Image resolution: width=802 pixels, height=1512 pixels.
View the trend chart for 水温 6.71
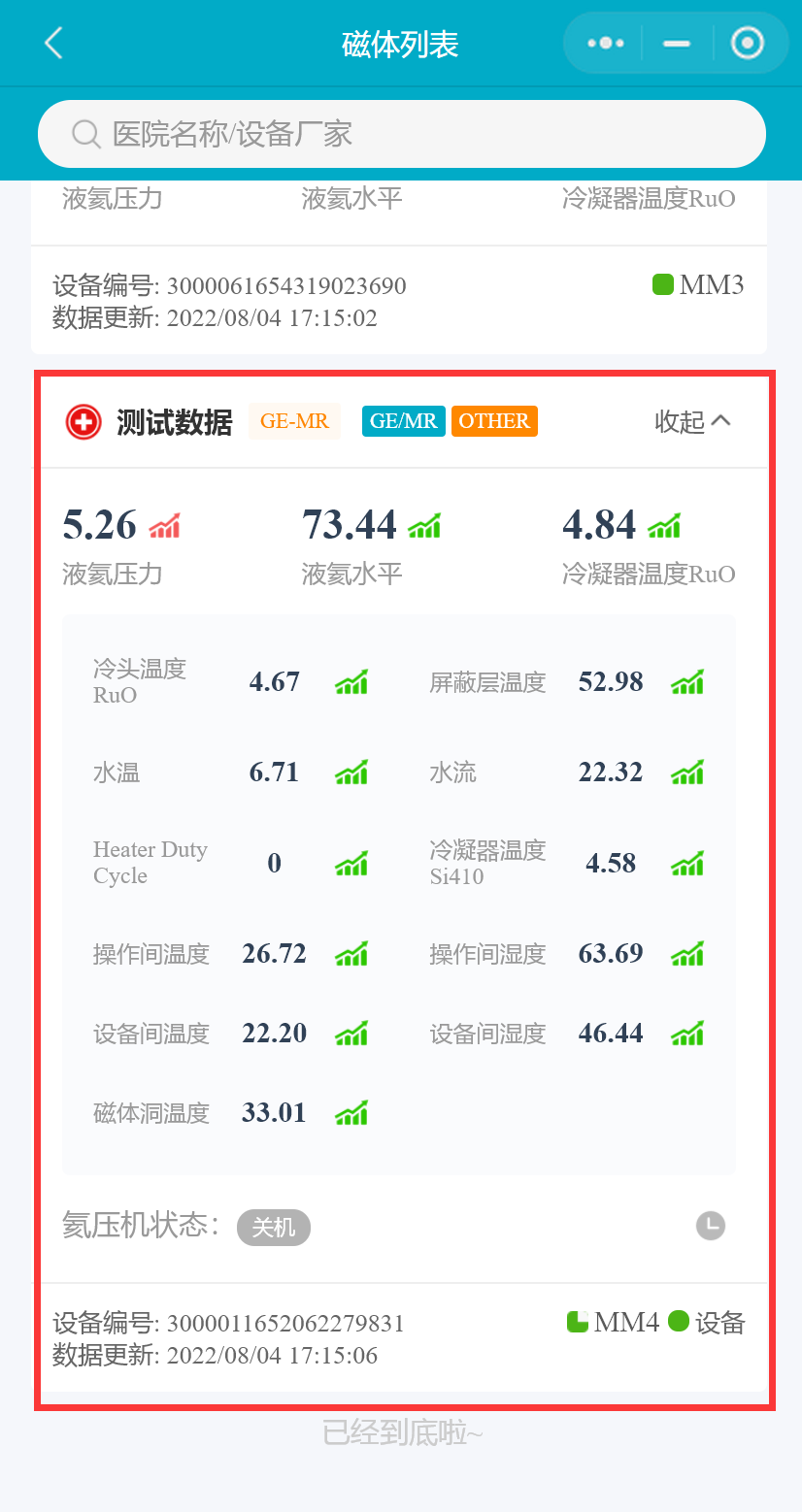(351, 773)
